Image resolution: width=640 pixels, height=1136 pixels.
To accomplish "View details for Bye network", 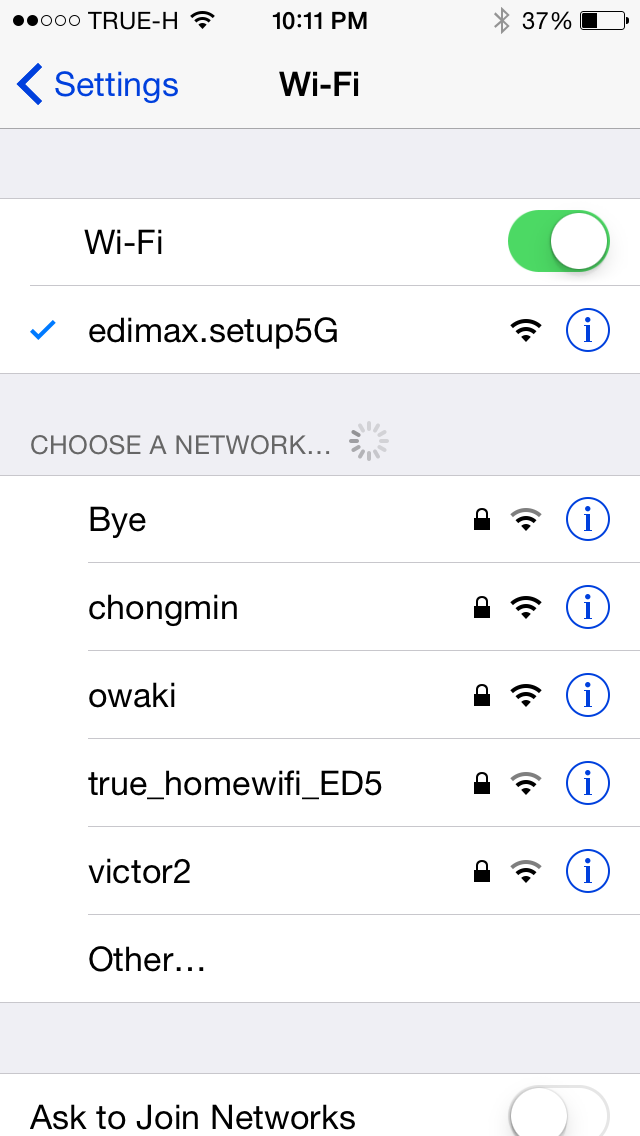I will click(587, 519).
